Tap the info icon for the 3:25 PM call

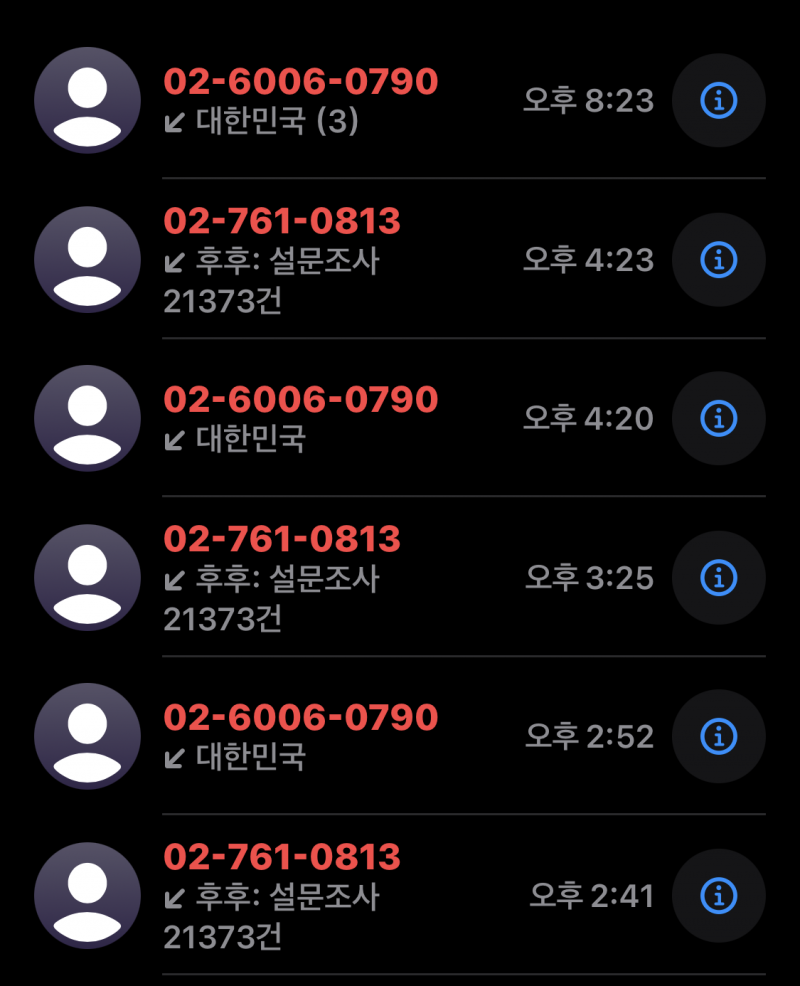point(719,577)
